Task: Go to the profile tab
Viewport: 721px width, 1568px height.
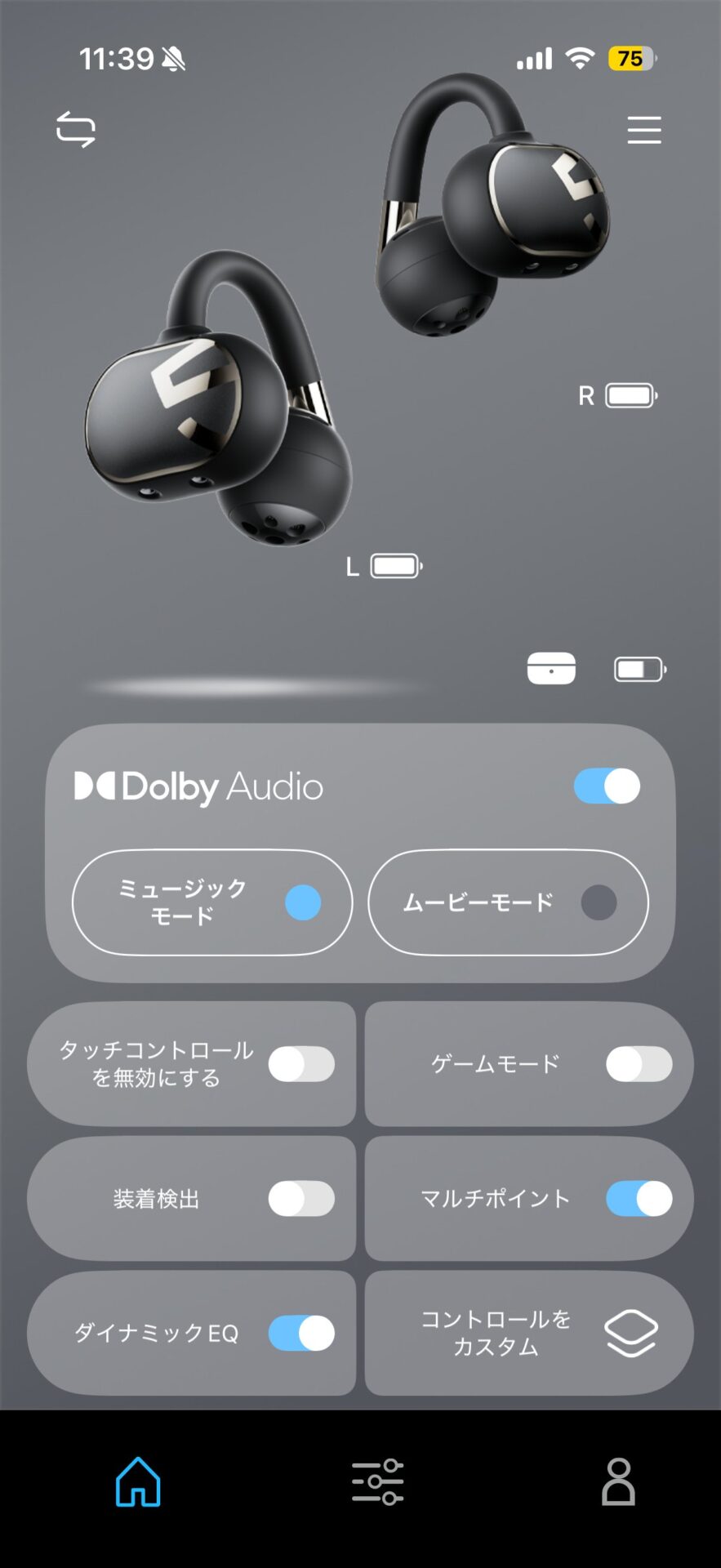Action: [x=618, y=1481]
